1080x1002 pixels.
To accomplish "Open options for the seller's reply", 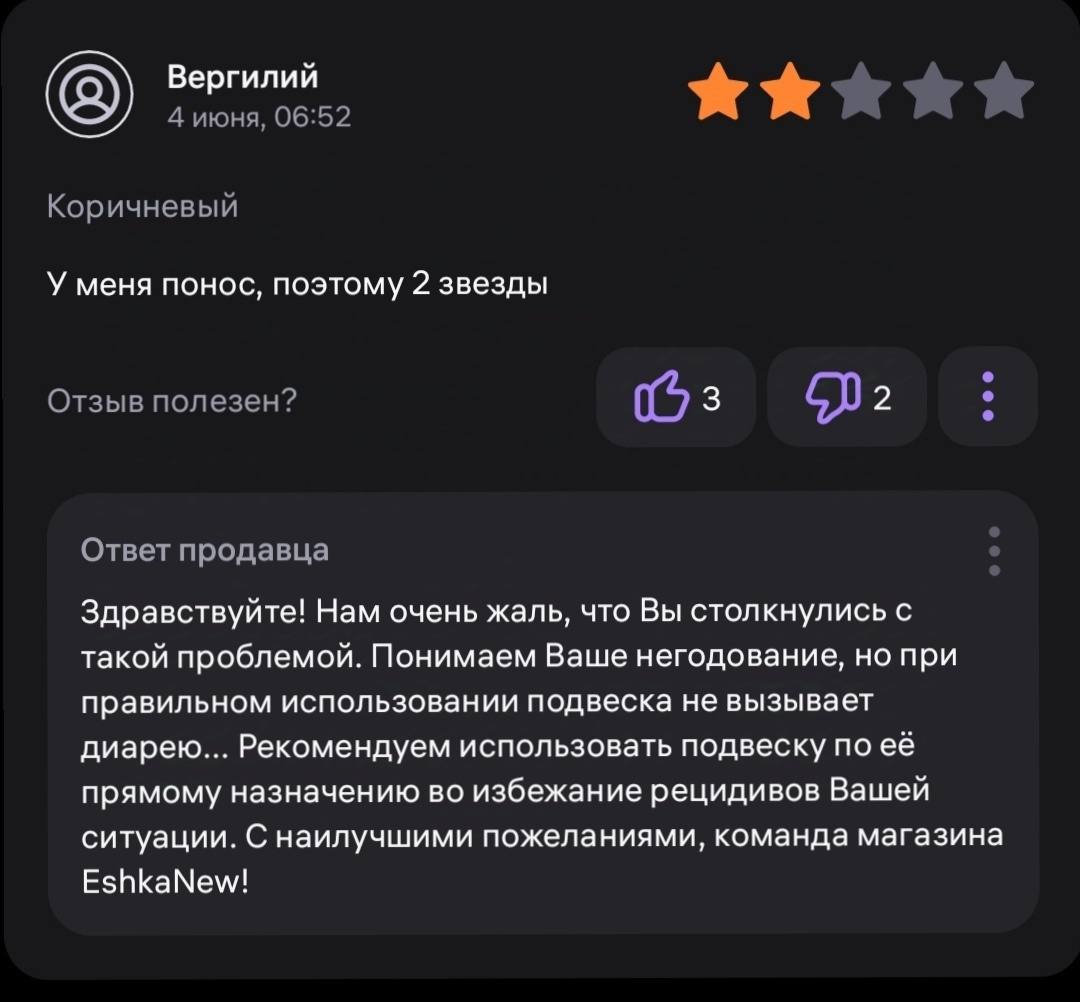I will pos(993,550).
